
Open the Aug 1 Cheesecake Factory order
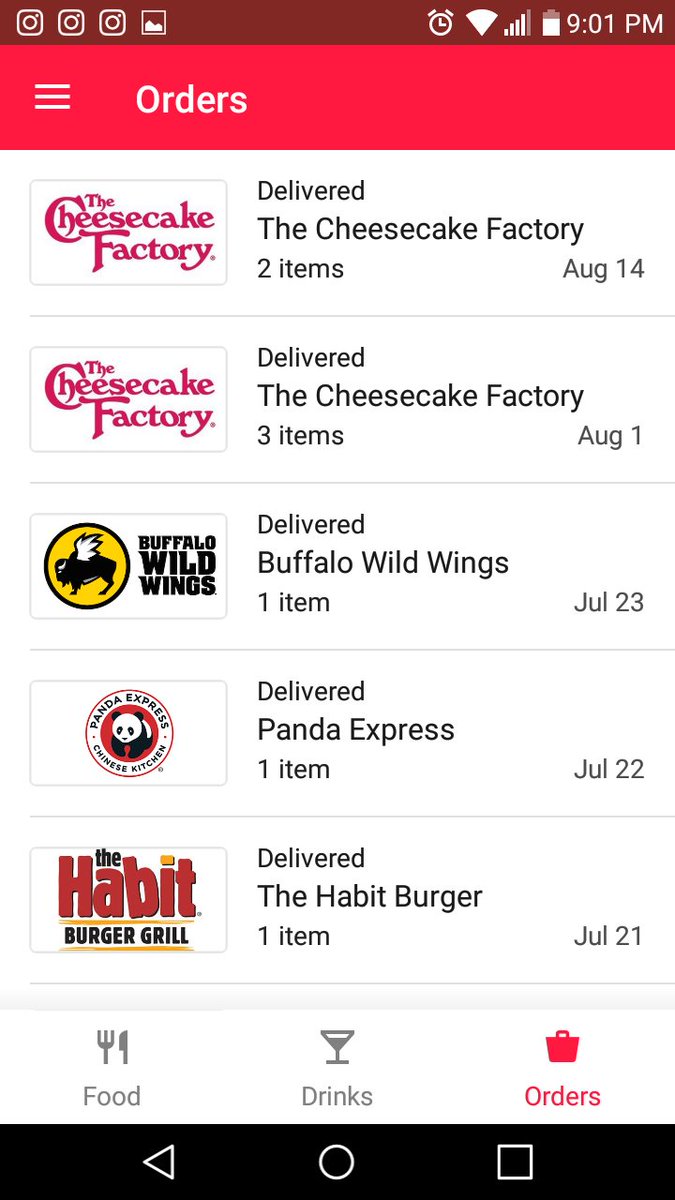point(337,398)
